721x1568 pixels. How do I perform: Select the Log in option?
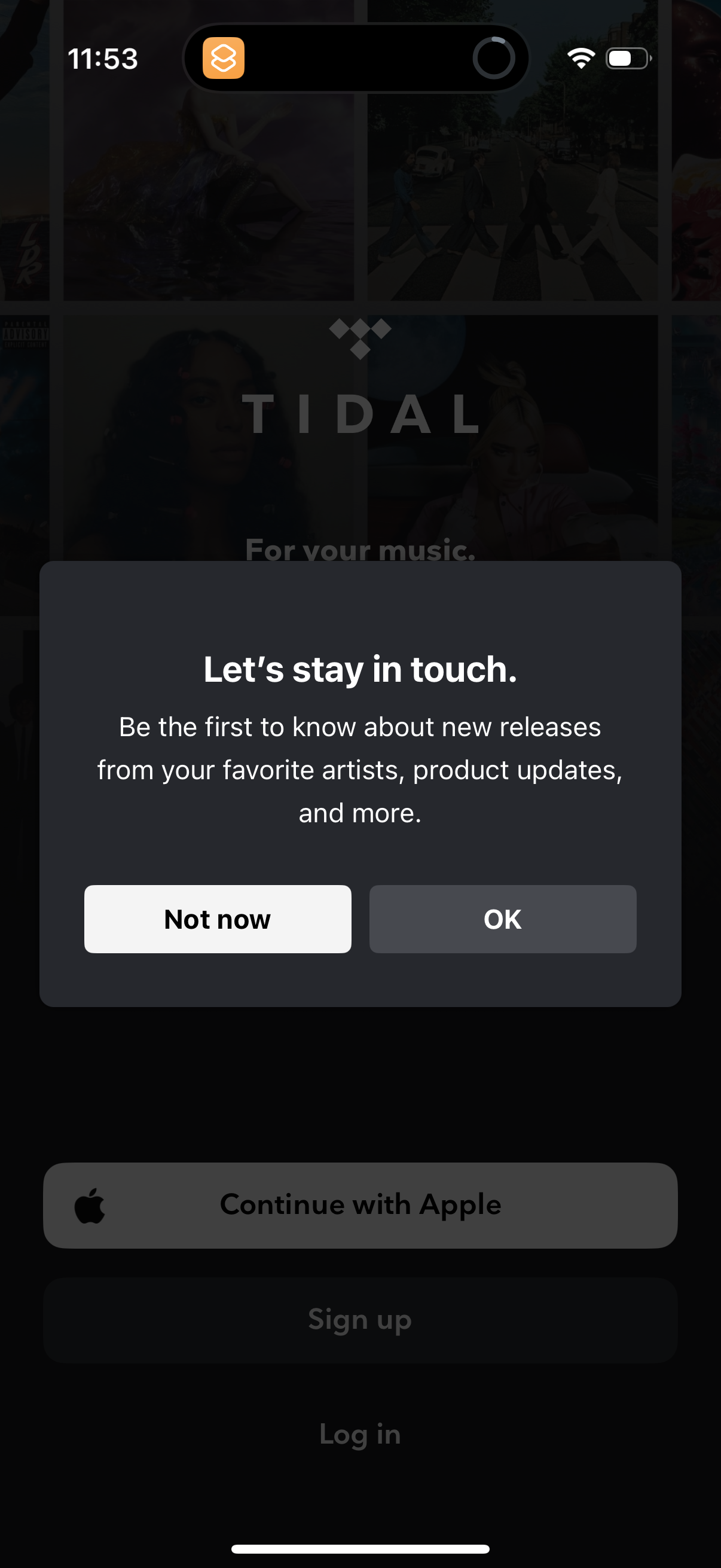point(360,1434)
